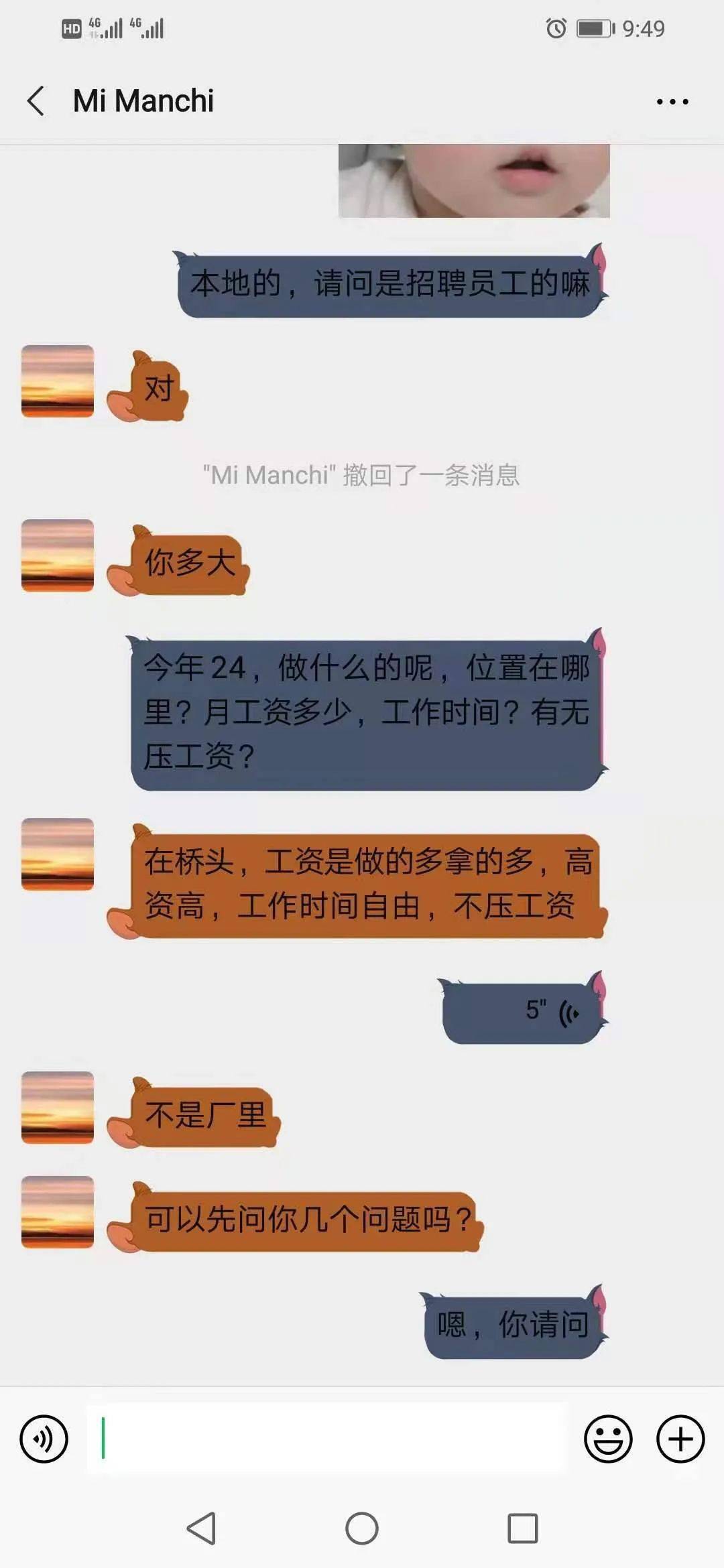The width and height of the screenshot is (724, 1568).
Task: Go back from Mi Manchi chat
Action: pyautogui.click(x=36, y=101)
